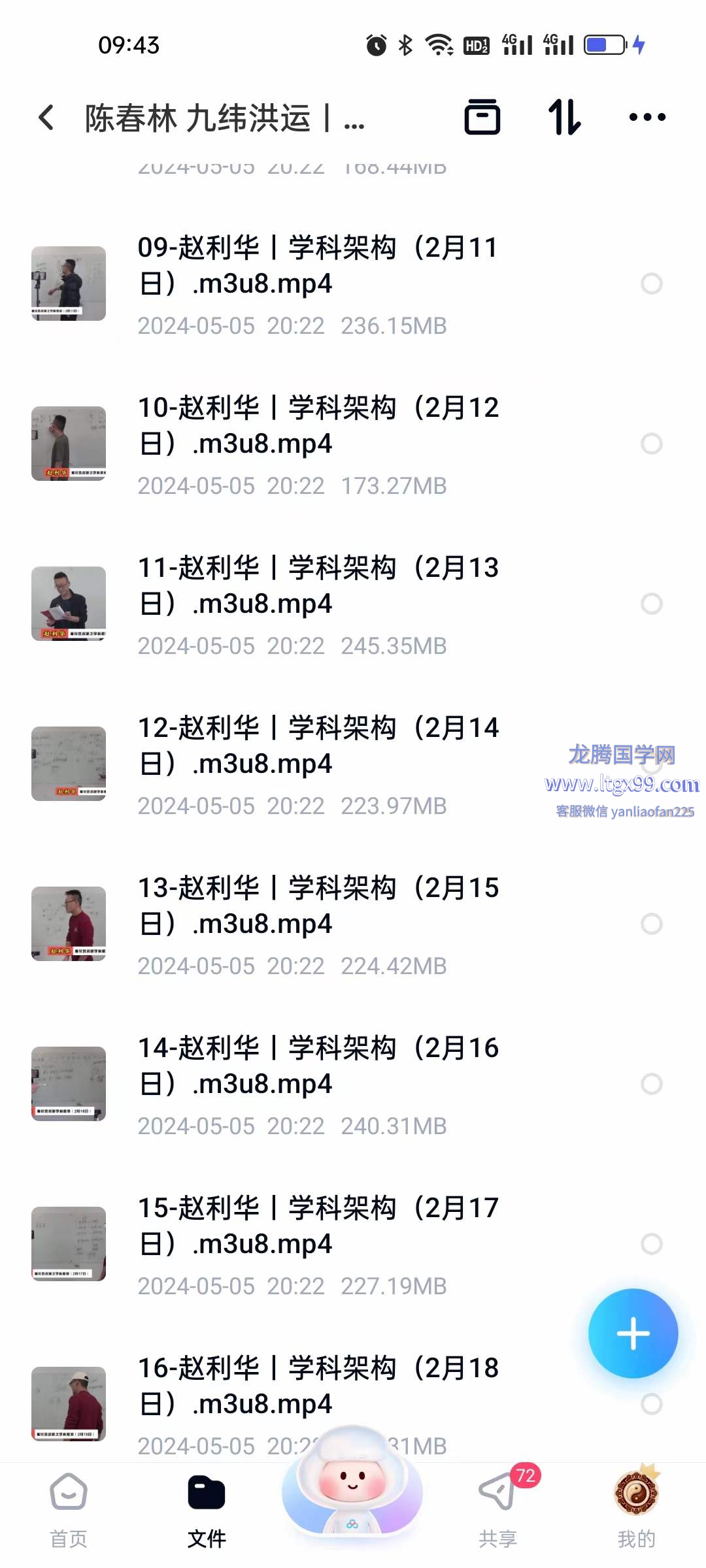Open video 14-赵利华 学科架构 2月16日
This screenshot has height=1568, width=706.
click(x=318, y=1066)
